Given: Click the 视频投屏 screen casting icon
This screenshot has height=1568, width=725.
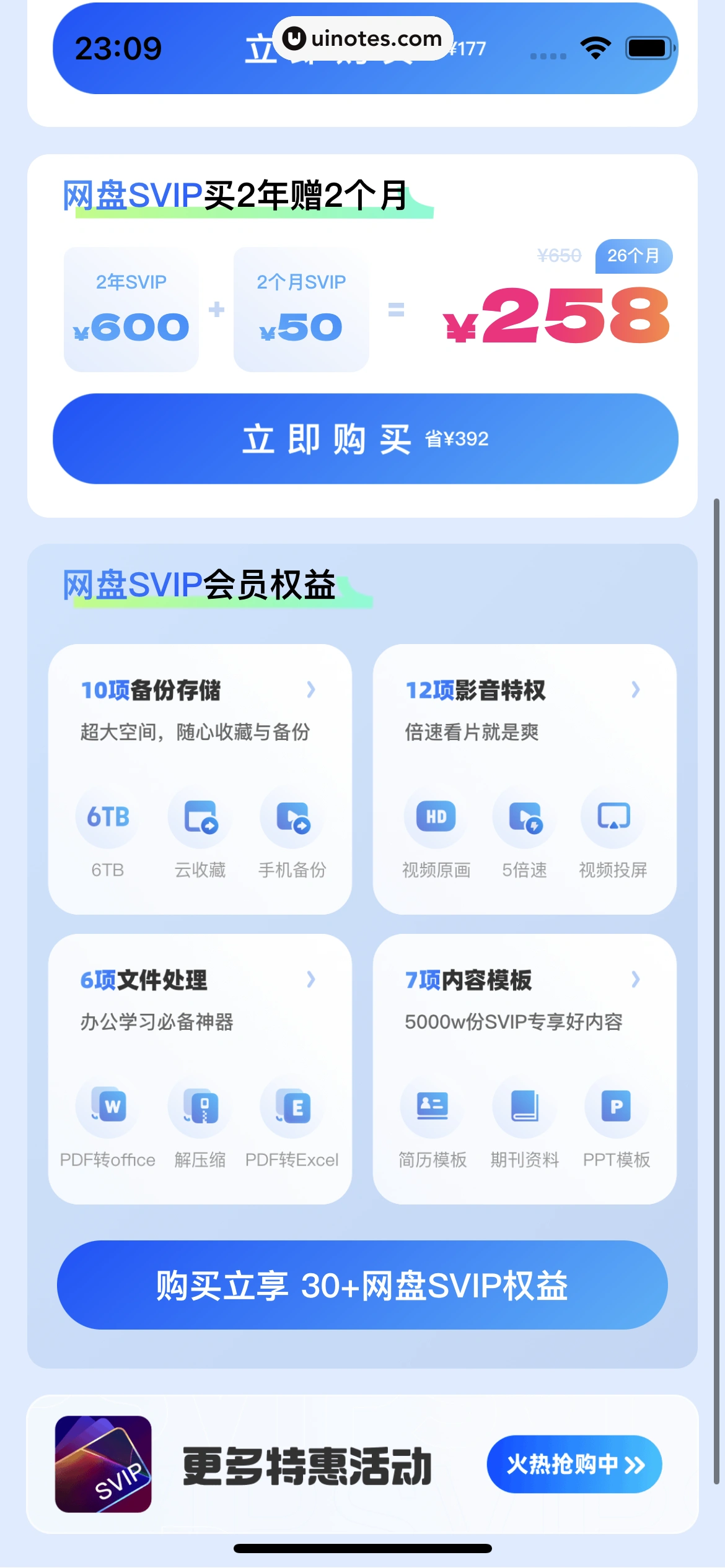Looking at the screenshot, I should (612, 817).
